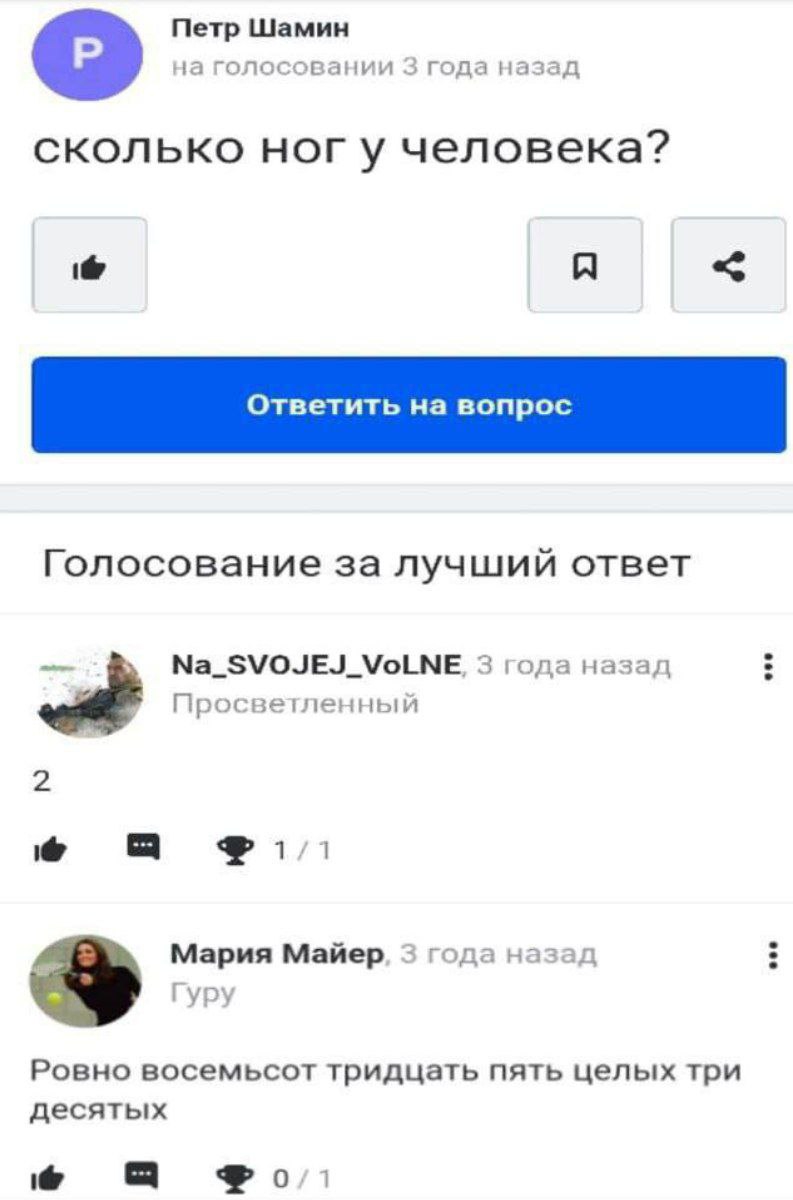Like the question about human legs
Image resolution: width=793 pixels, height=1200 pixels.
pos(89,265)
